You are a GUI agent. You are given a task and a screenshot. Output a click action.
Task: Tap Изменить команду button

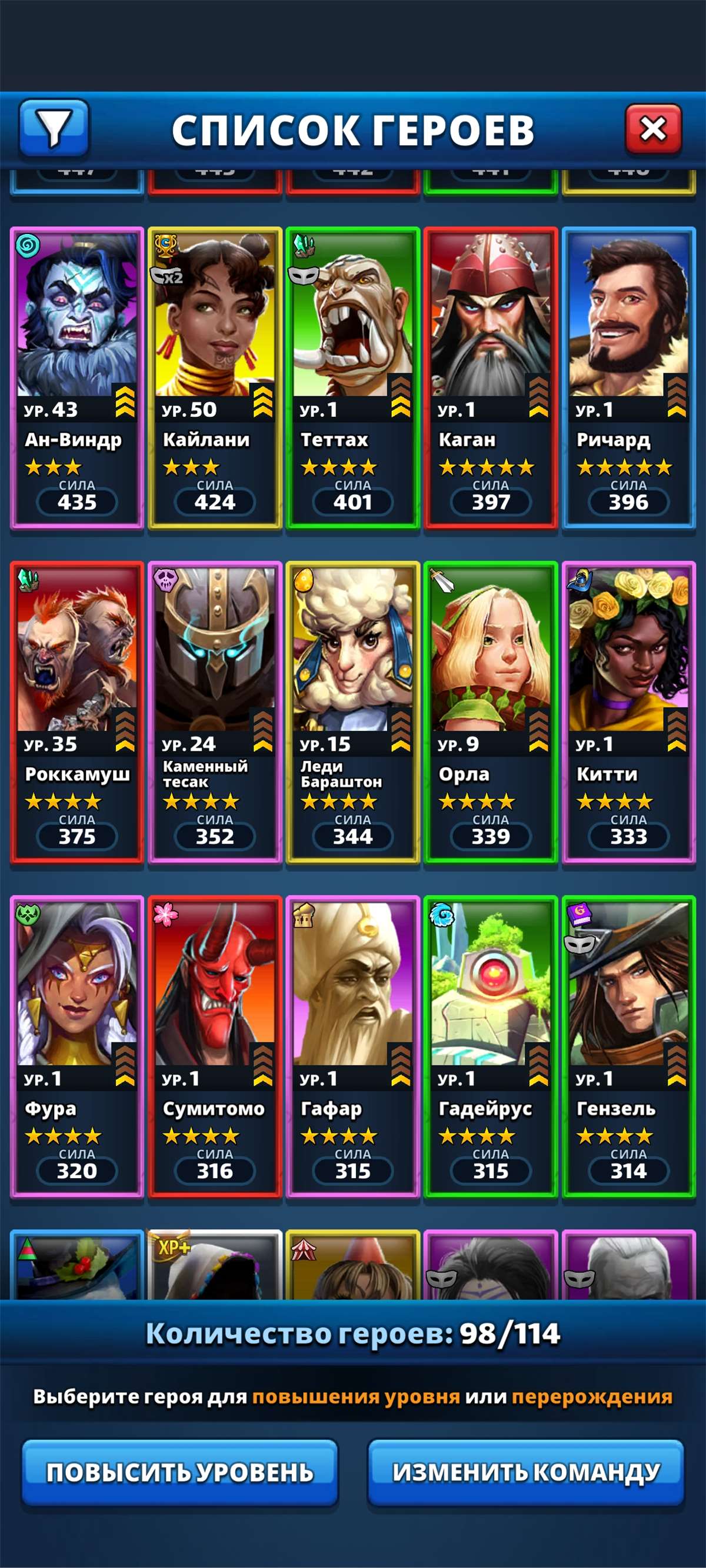tap(526, 1472)
